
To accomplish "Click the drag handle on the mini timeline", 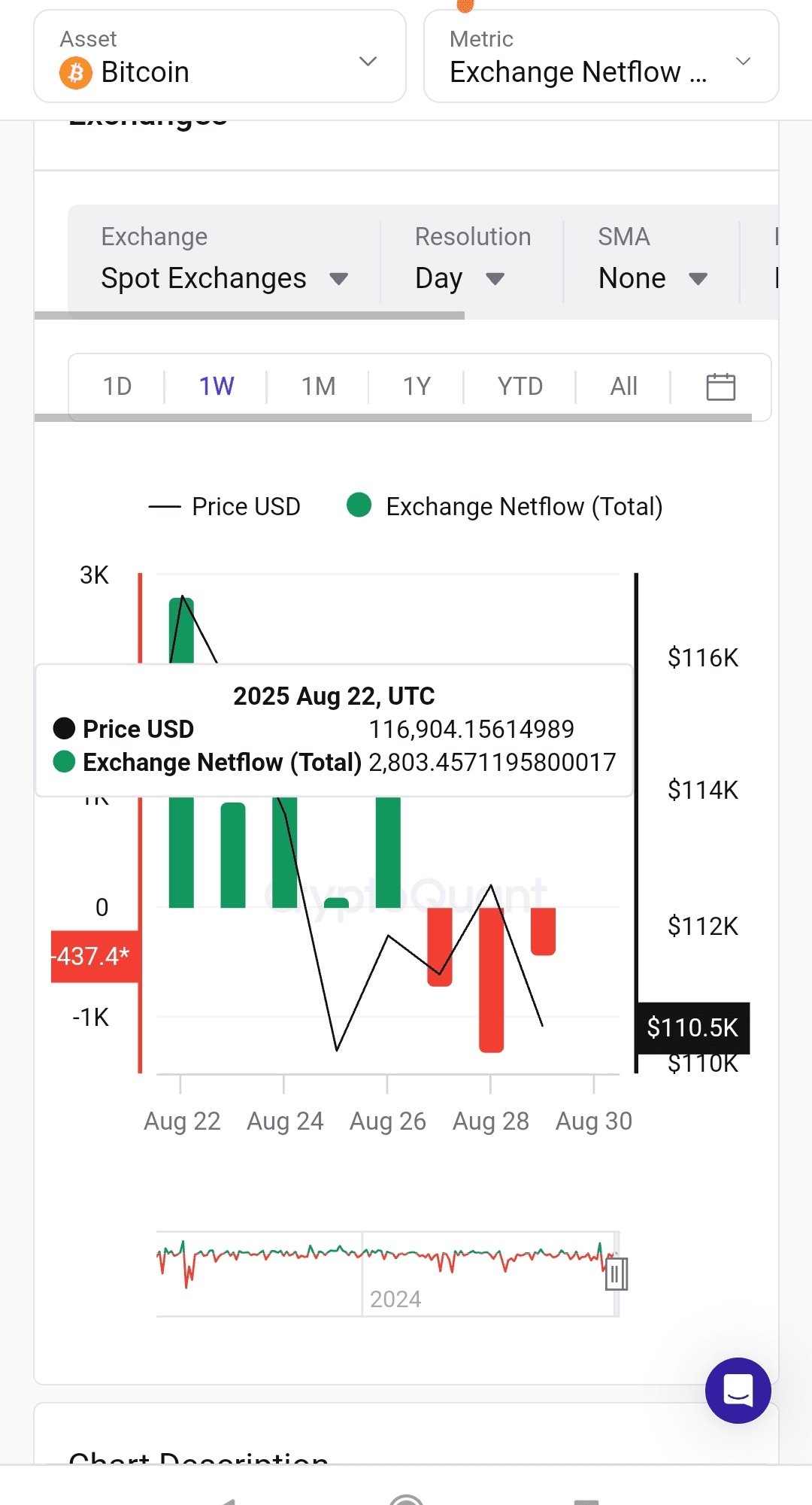I will [616, 1273].
